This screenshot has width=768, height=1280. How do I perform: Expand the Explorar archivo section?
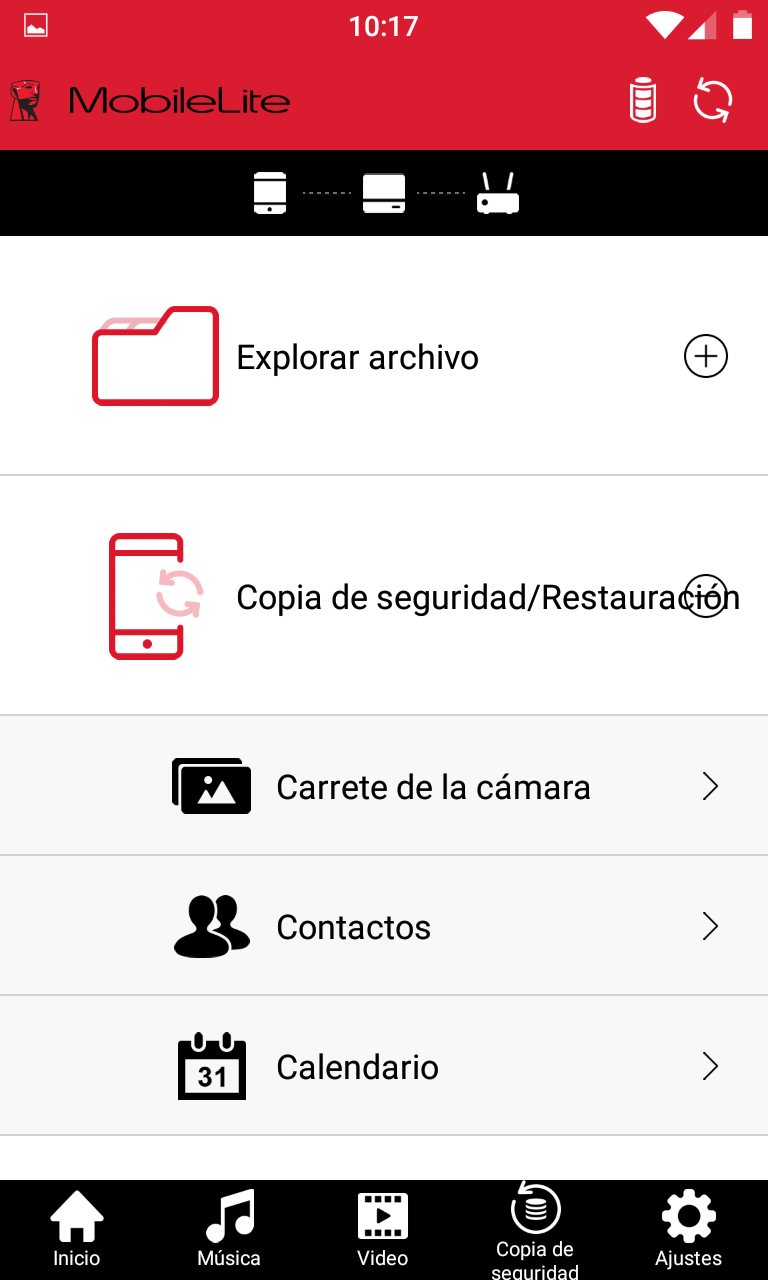[705, 356]
